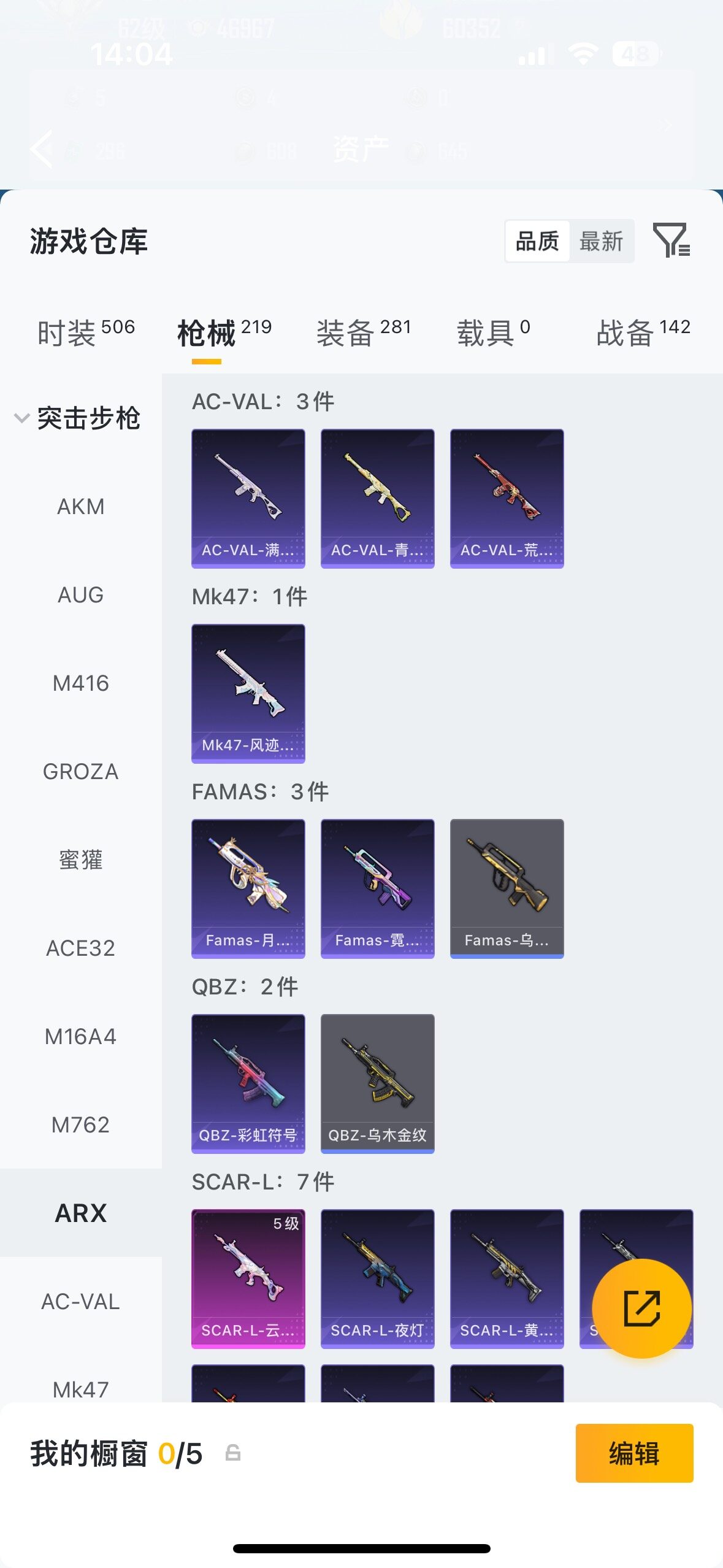Go back with the top-left arrow
The width and height of the screenshot is (723, 1568).
tap(42, 149)
